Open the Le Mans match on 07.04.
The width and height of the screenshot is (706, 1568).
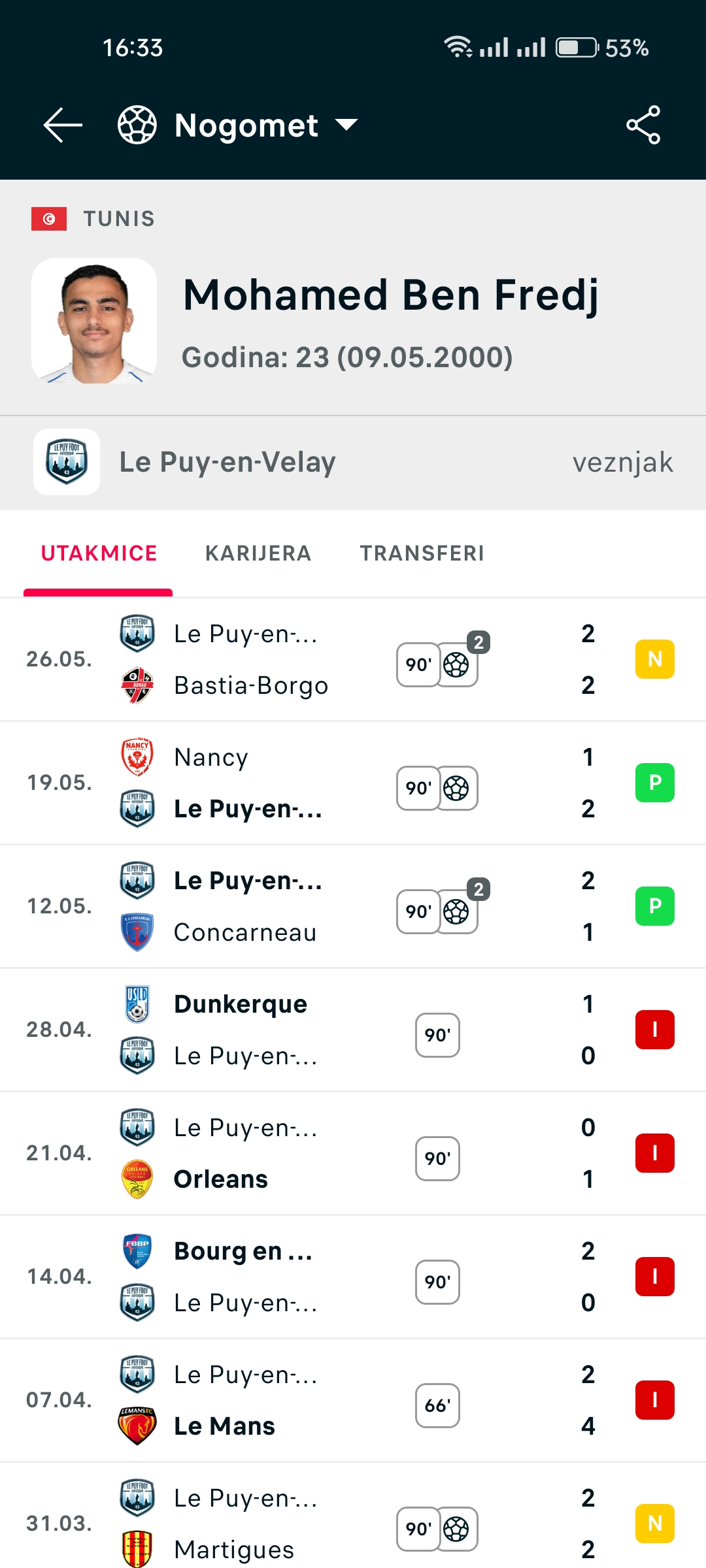tap(353, 1401)
